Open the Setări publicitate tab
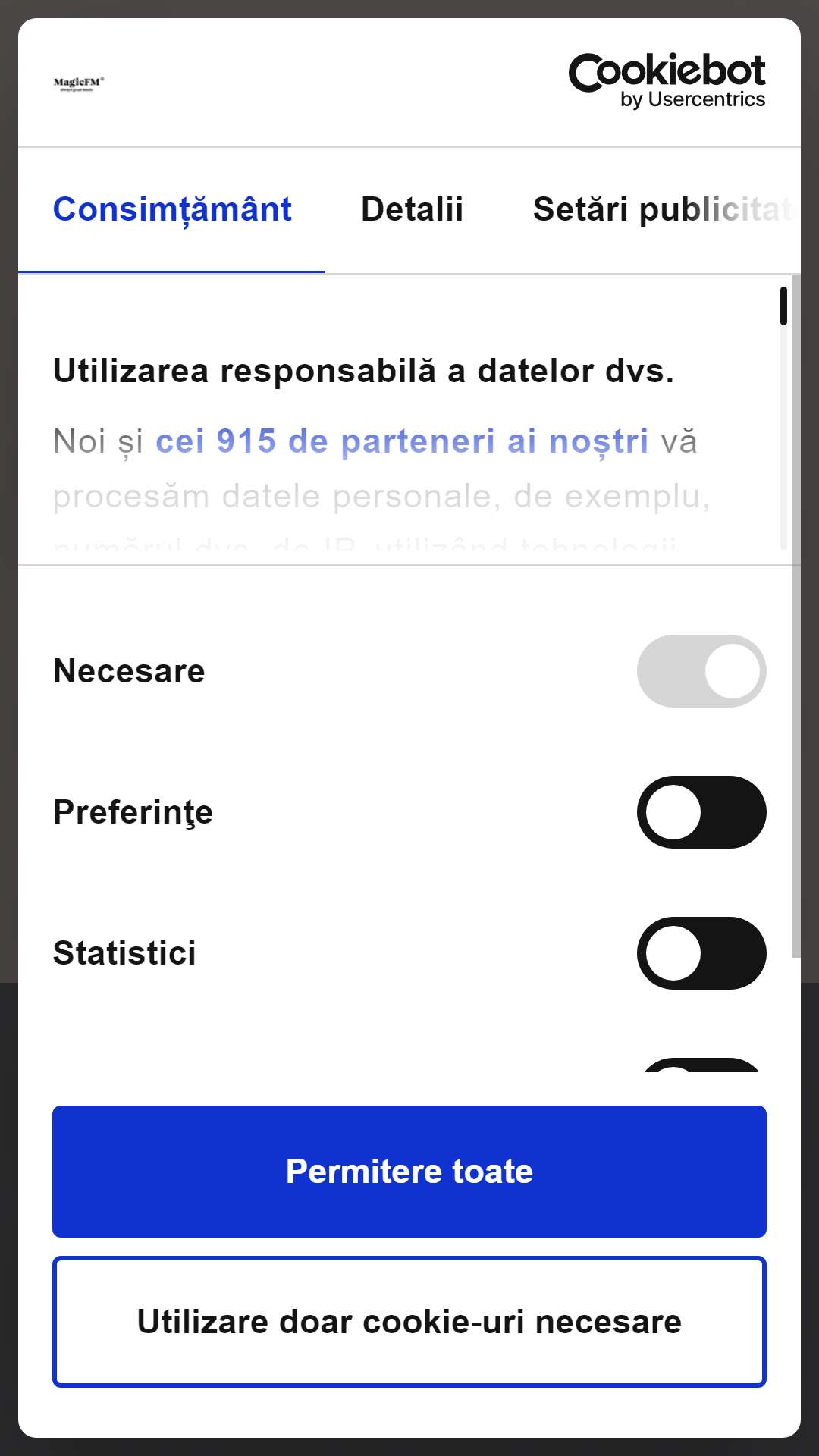This screenshot has height=1456, width=819. [664, 210]
